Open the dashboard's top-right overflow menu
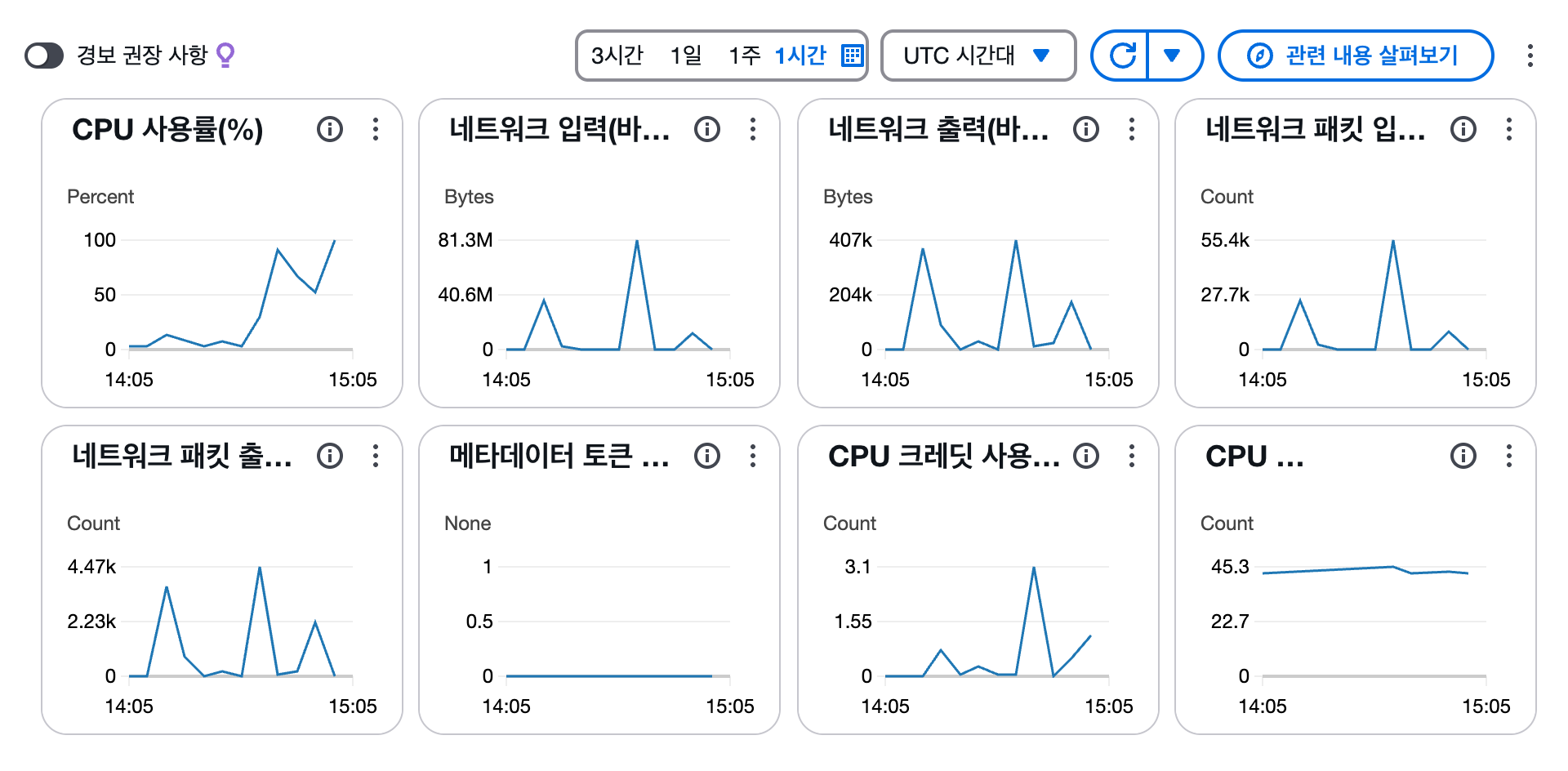The image size is (1568, 771). coord(1530,56)
